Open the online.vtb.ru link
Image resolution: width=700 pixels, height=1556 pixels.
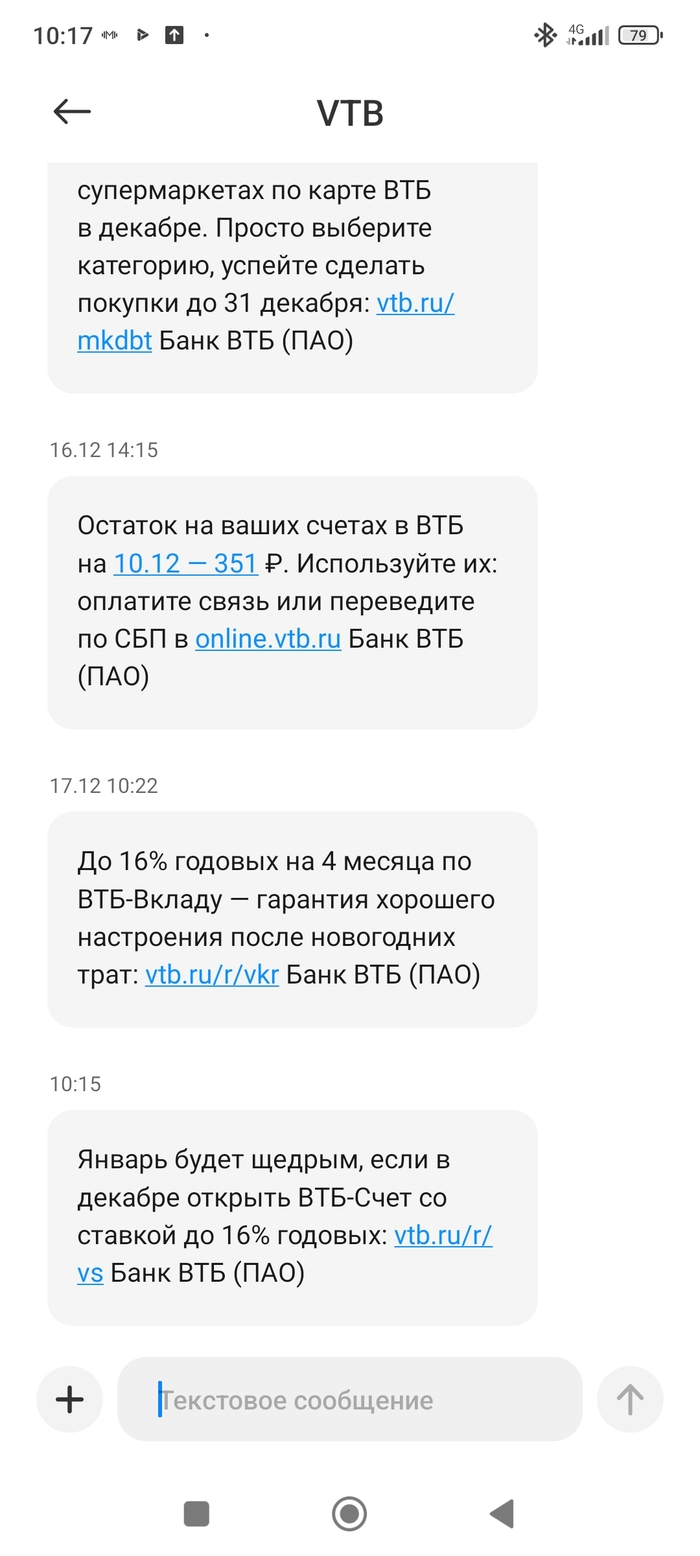[268, 639]
